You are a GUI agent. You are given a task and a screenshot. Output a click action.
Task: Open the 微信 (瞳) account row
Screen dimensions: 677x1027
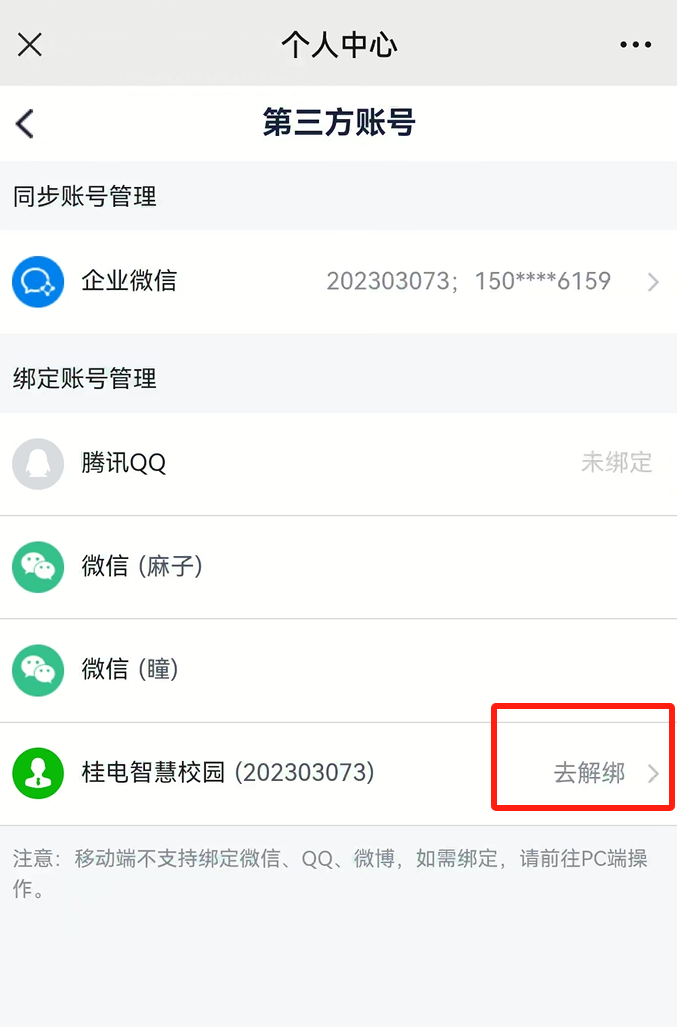(338, 670)
